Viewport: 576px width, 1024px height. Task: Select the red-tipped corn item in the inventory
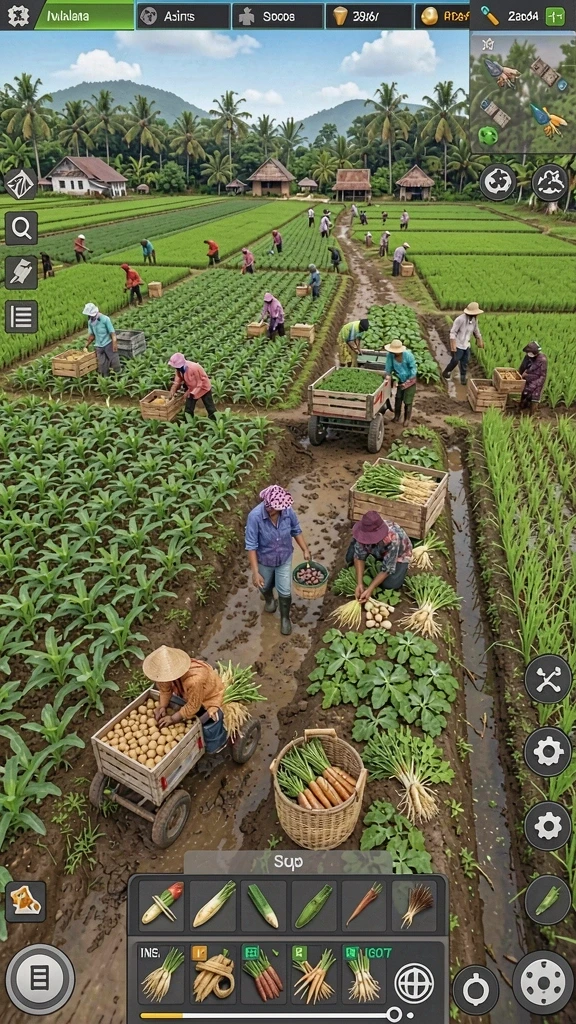point(162,904)
